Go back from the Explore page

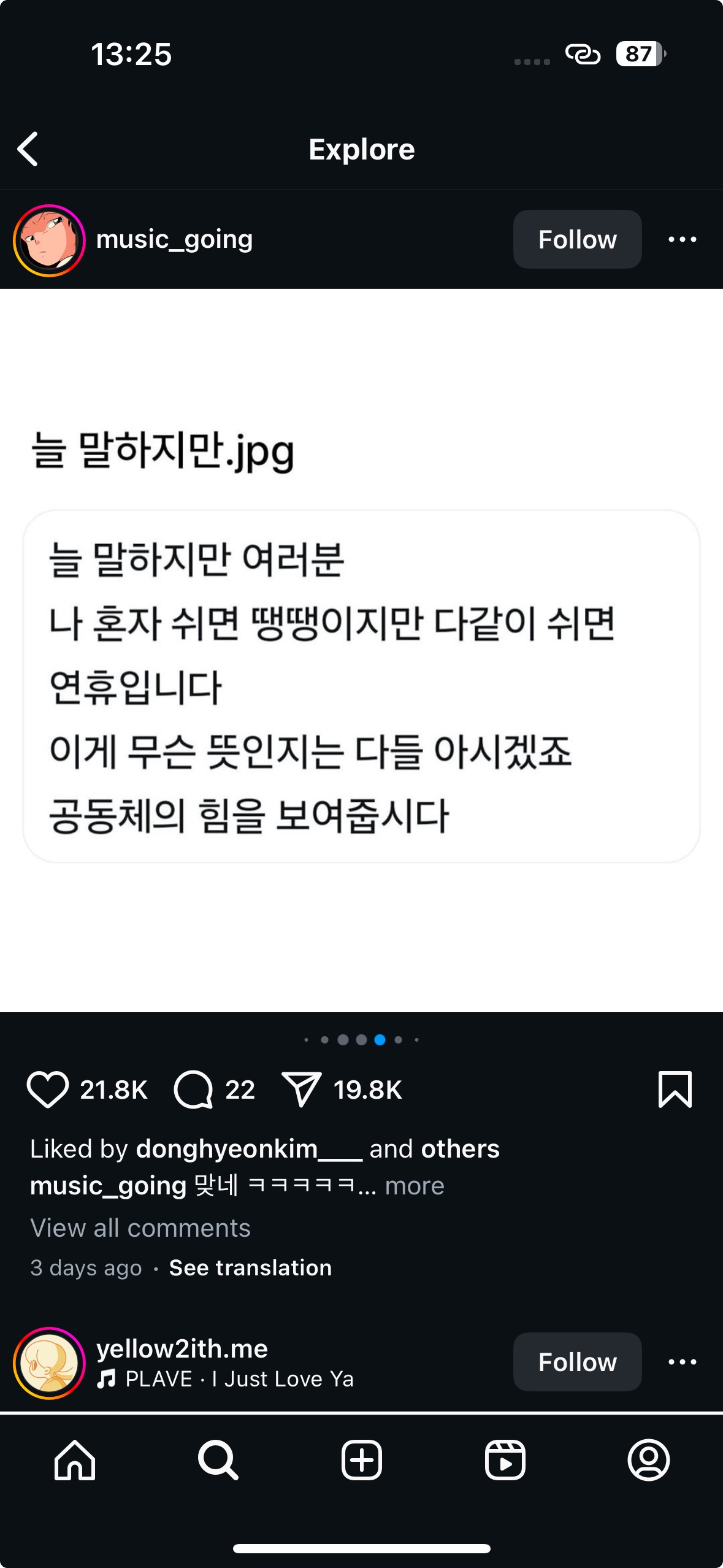[28, 149]
